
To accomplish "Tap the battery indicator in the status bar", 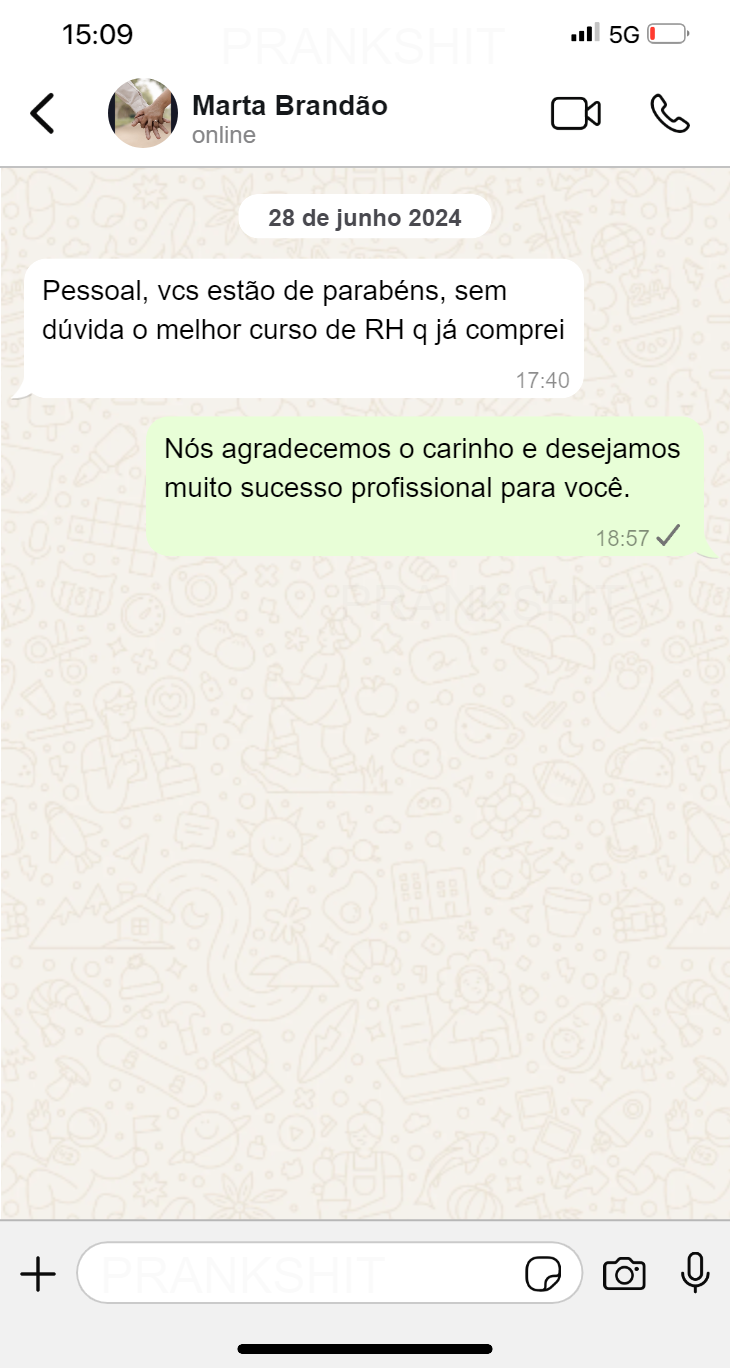I will pos(665,32).
